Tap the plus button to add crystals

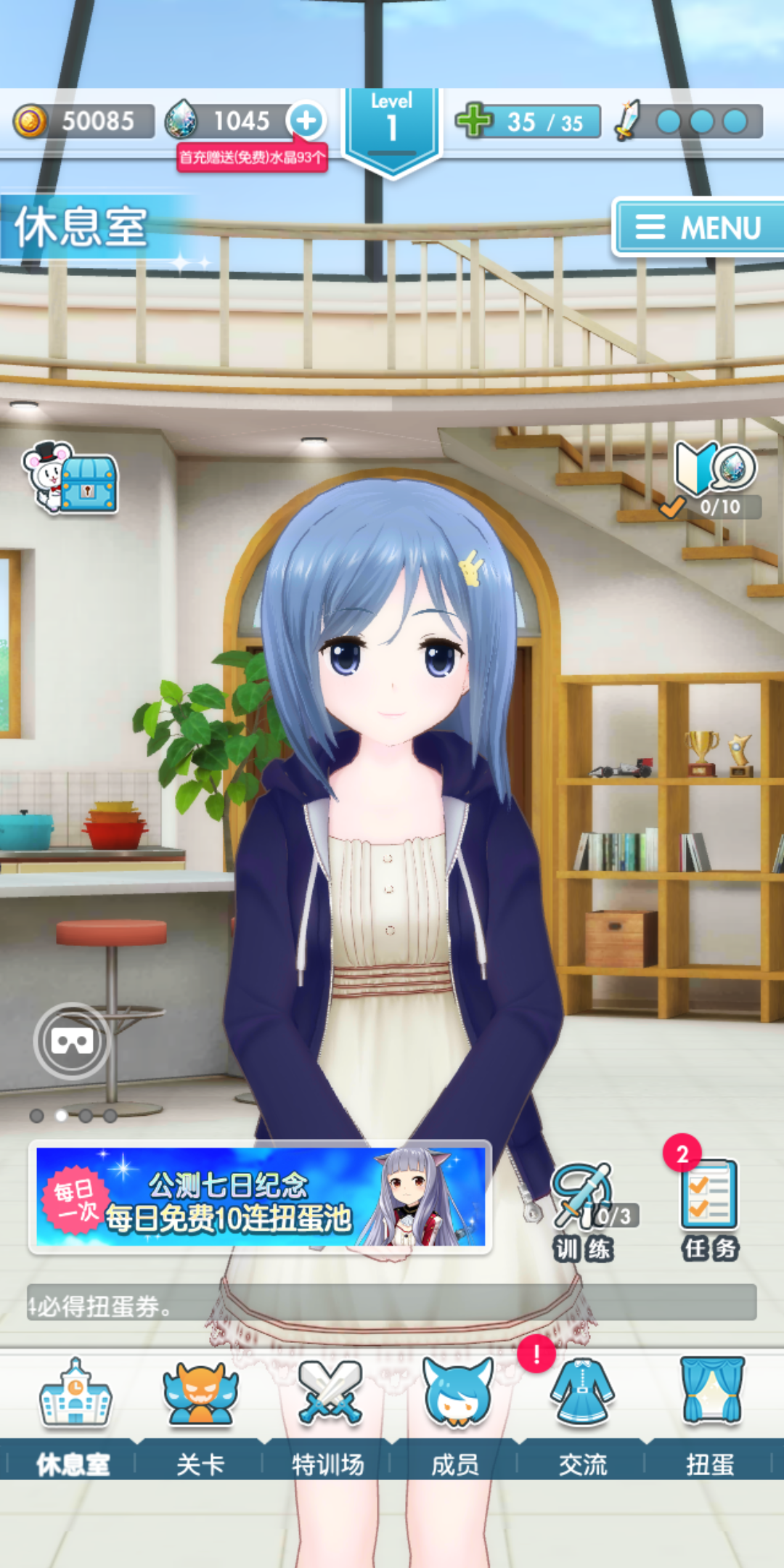pyautogui.click(x=306, y=121)
